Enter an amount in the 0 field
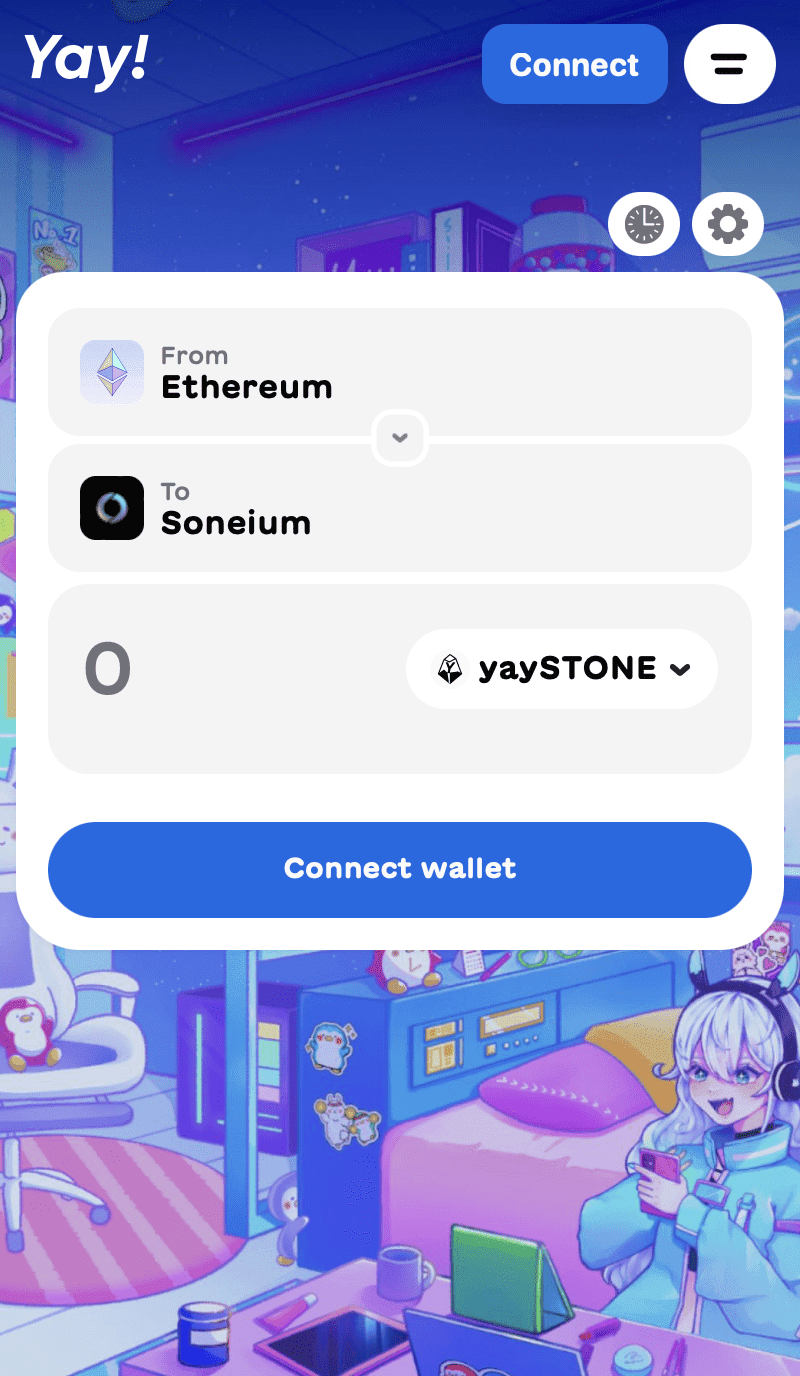Screen dimensions: 800x1376 200,669
